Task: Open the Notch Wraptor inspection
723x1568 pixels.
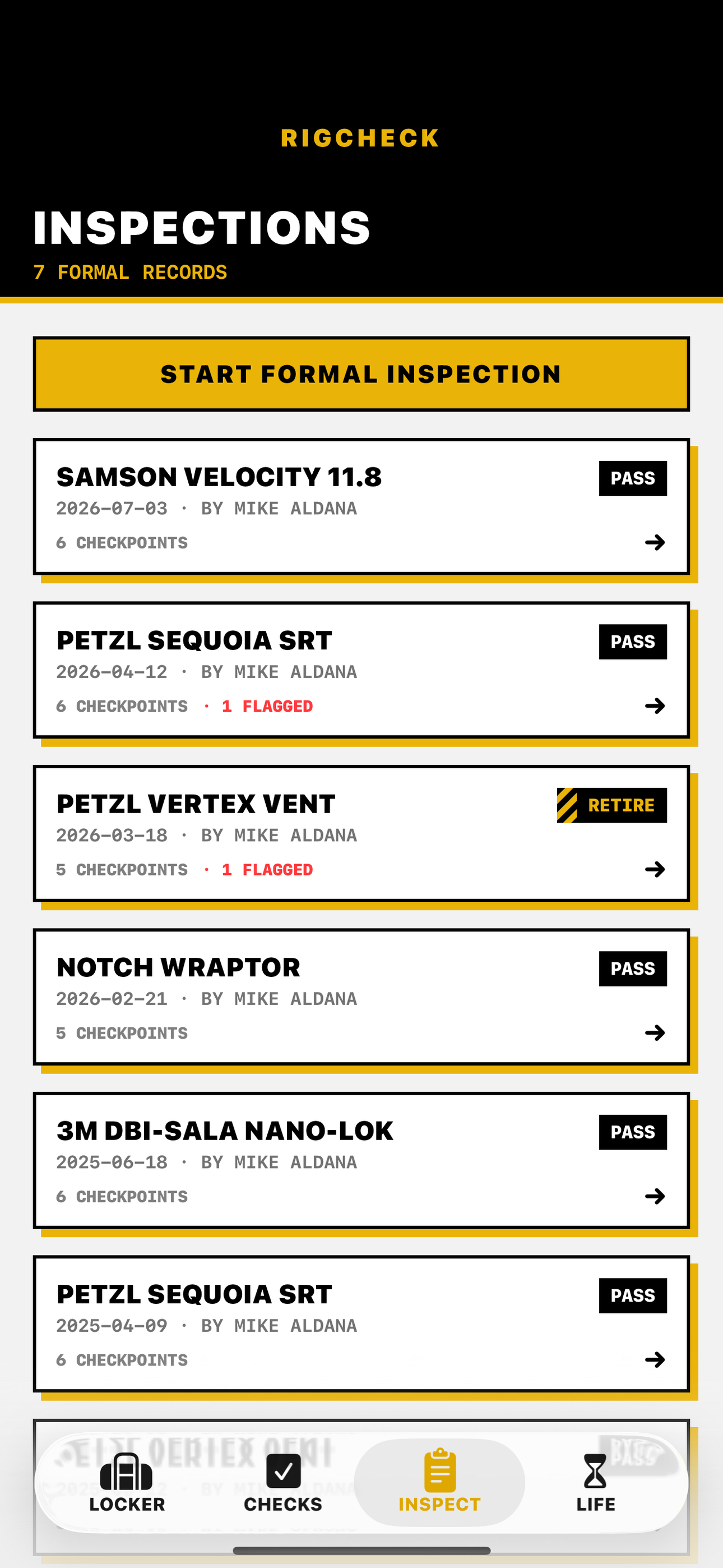Action: (x=361, y=997)
